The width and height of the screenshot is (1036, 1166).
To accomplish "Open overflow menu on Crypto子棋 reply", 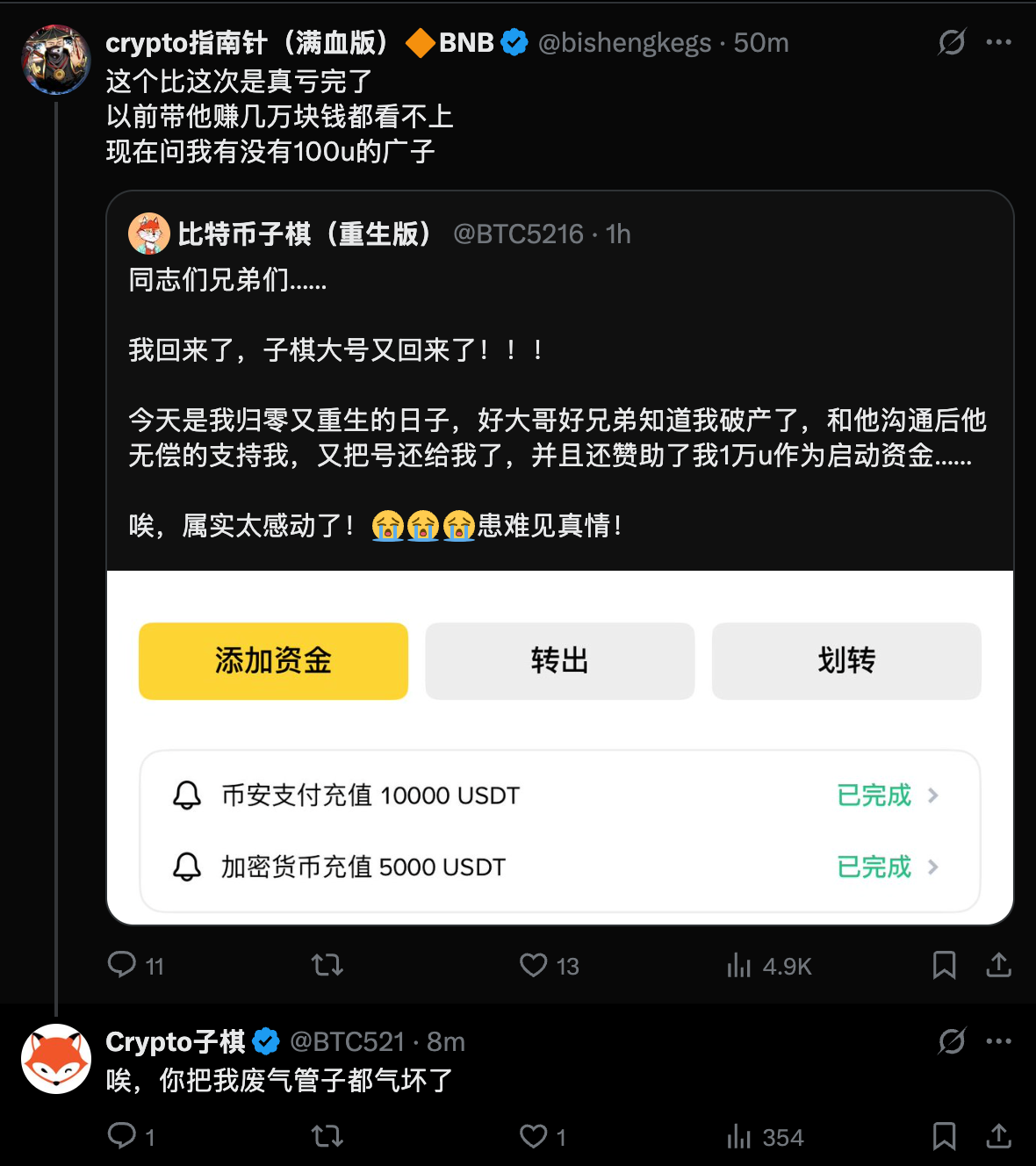I will [x=998, y=1041].
